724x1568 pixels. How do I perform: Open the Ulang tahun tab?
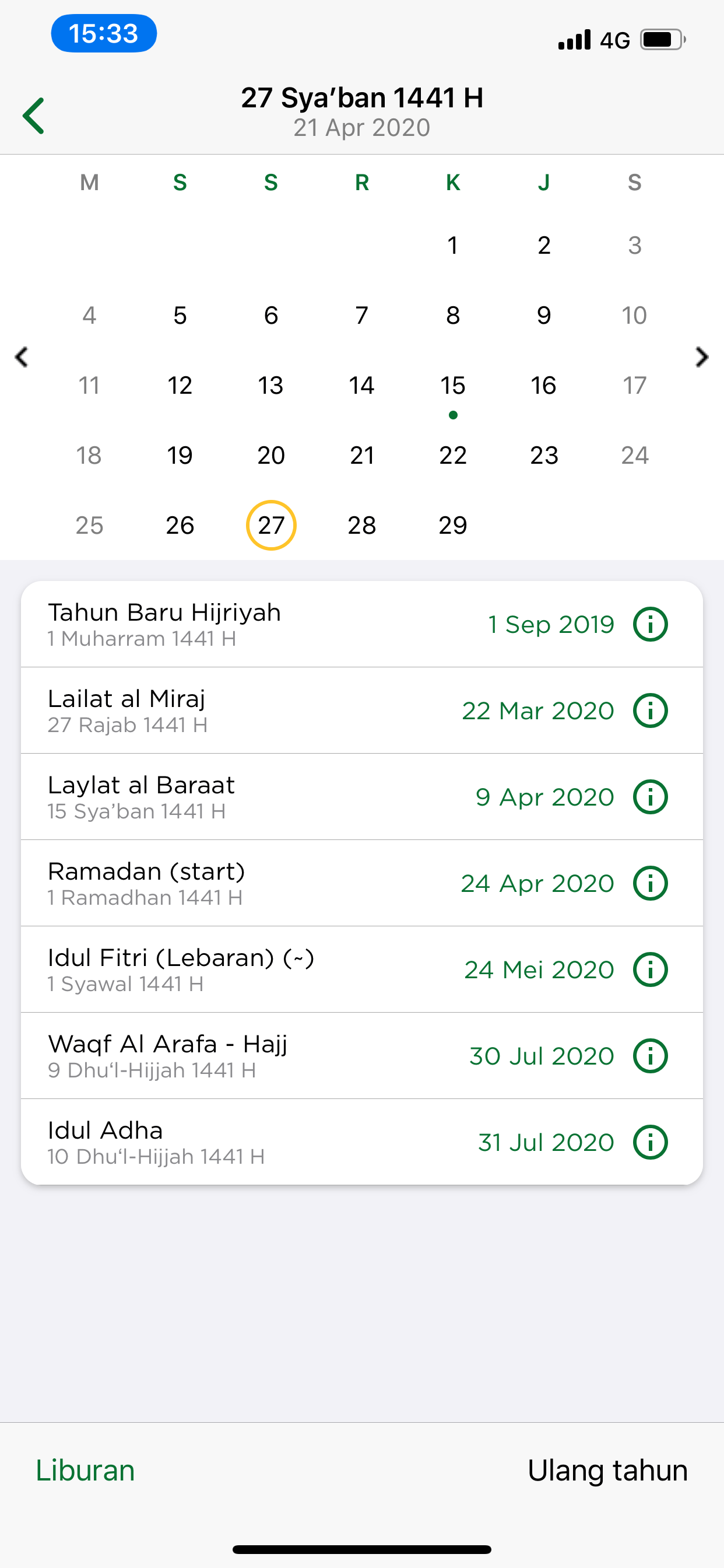(607, 1469)
